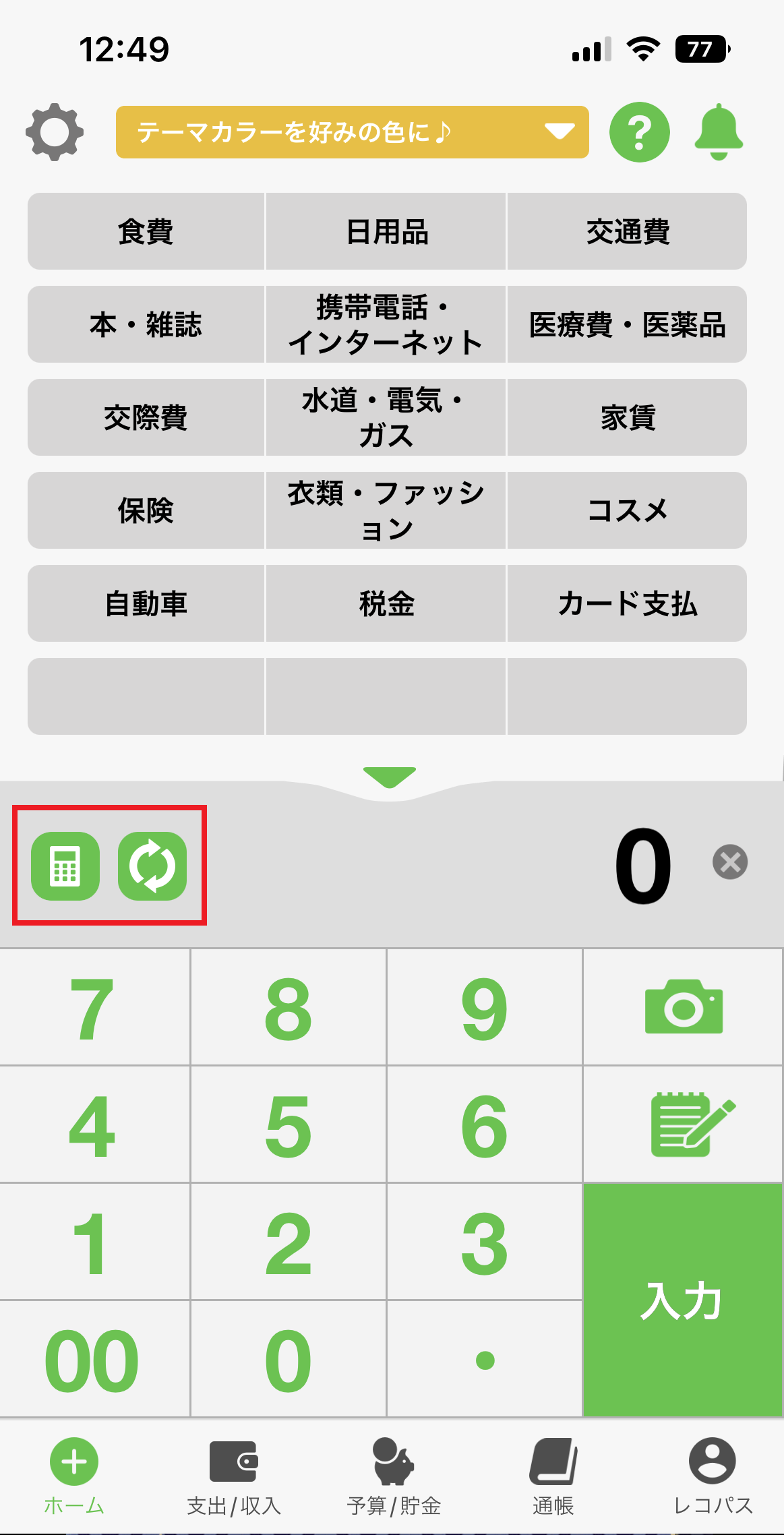Clear the entered amount
The image size is (784, 1535).
coord(730,862)
